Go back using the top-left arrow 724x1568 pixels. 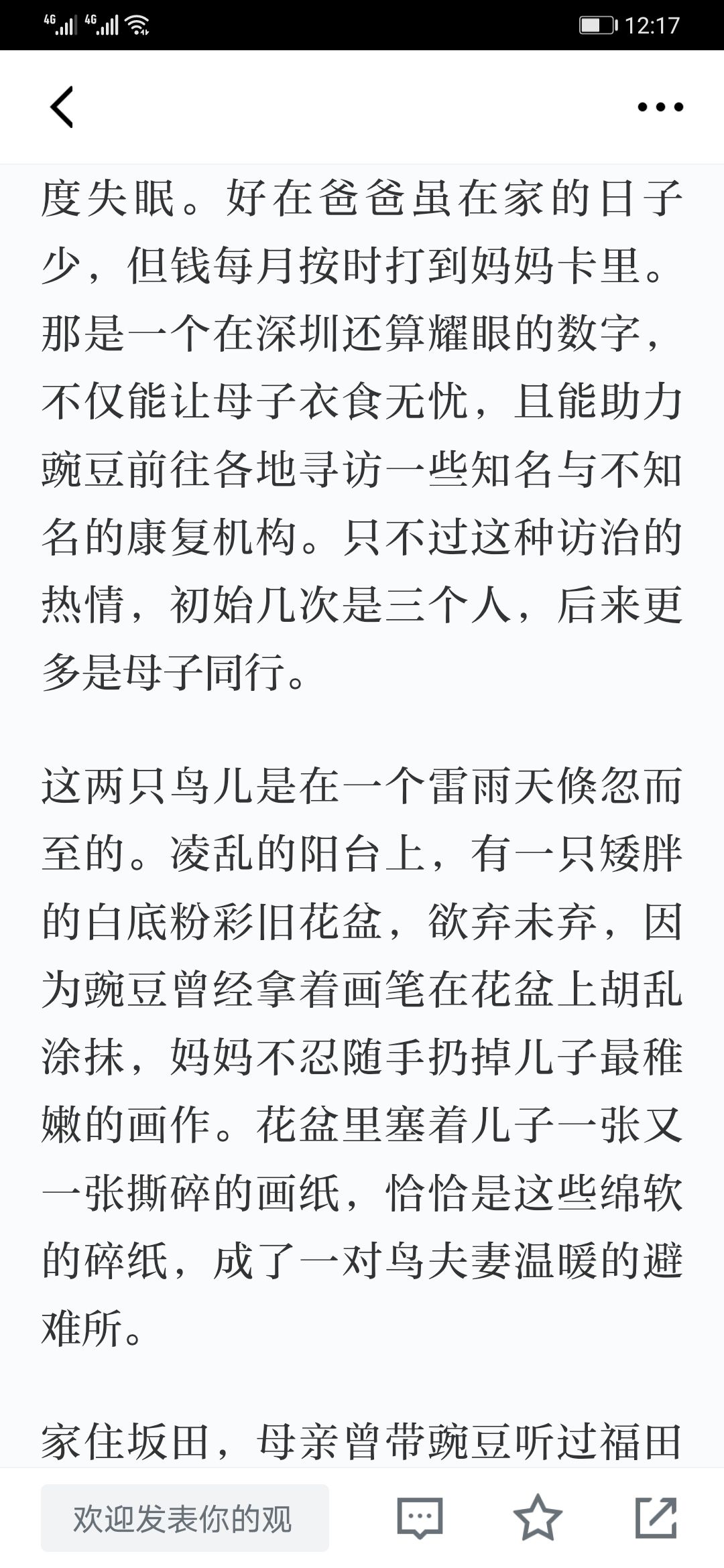click(62, 107)
